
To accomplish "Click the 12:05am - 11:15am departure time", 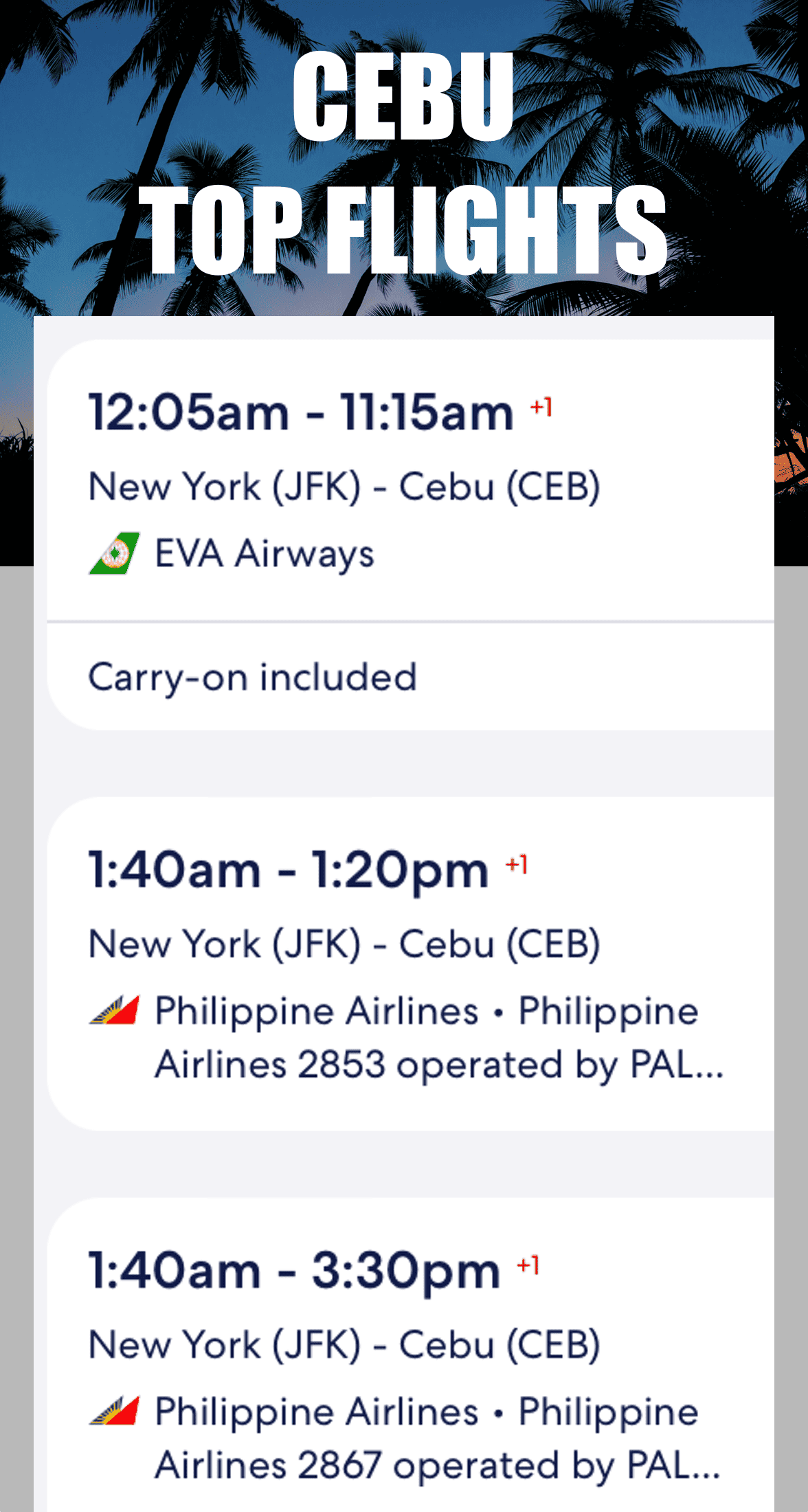I will 299,410.
